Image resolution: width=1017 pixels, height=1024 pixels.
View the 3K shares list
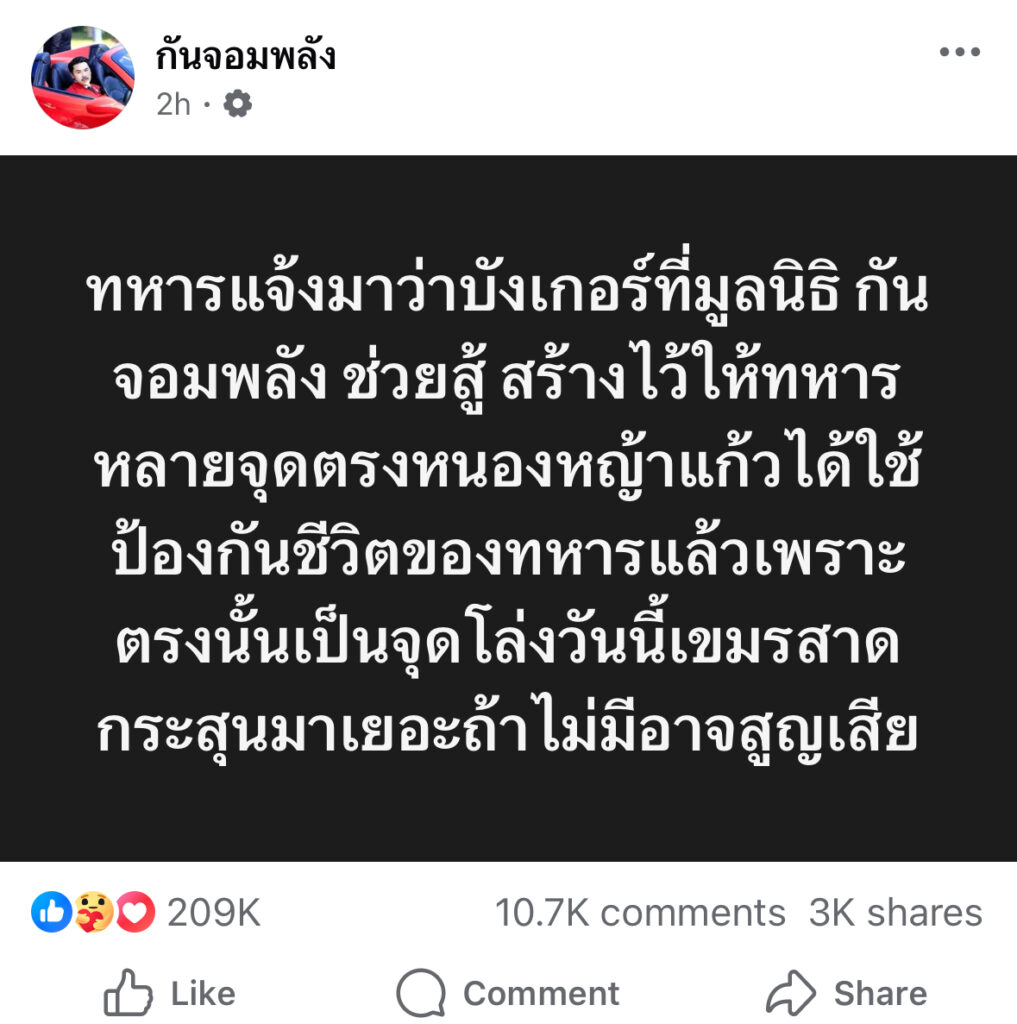click(895, 913)
